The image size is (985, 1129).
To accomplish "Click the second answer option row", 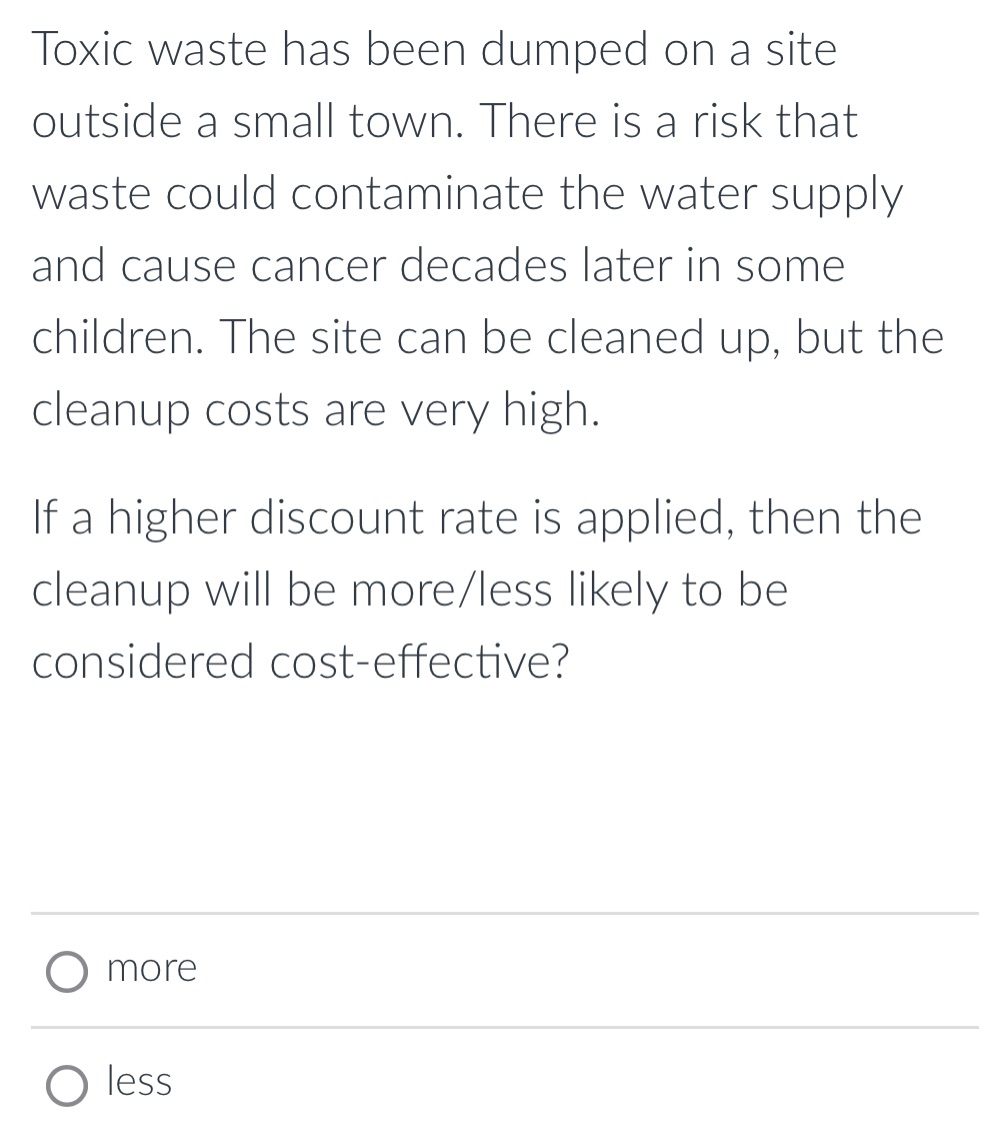I will tap(400, 1083).
